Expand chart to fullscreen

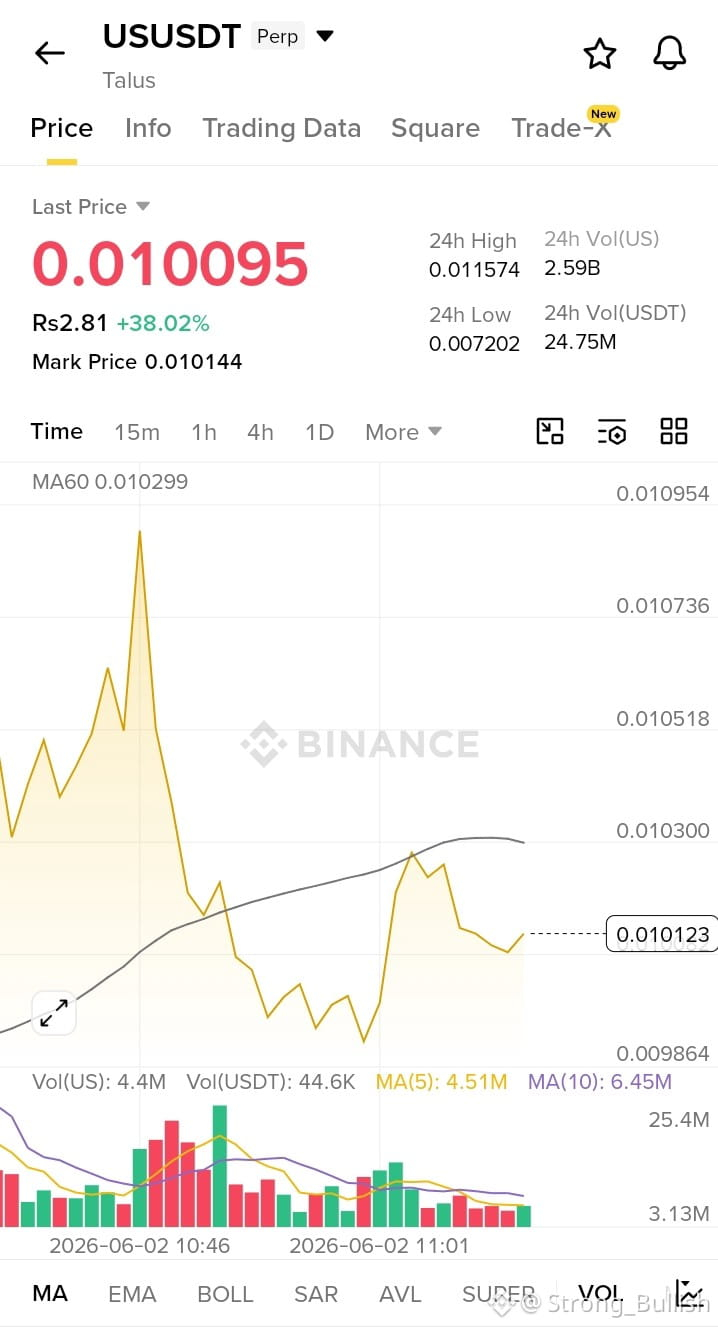(x=54, y=1013)
